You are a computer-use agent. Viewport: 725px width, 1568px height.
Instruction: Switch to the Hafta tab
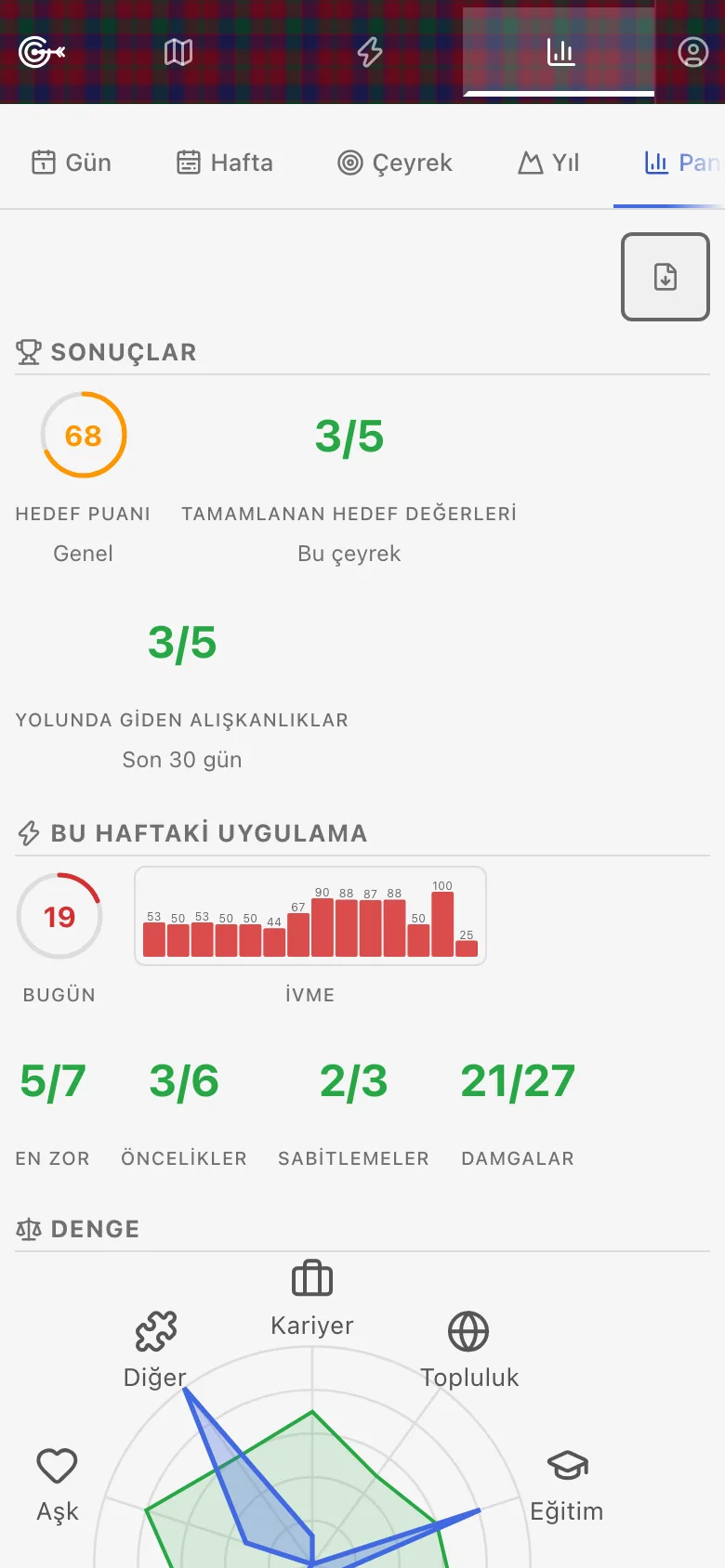point(225,163)
